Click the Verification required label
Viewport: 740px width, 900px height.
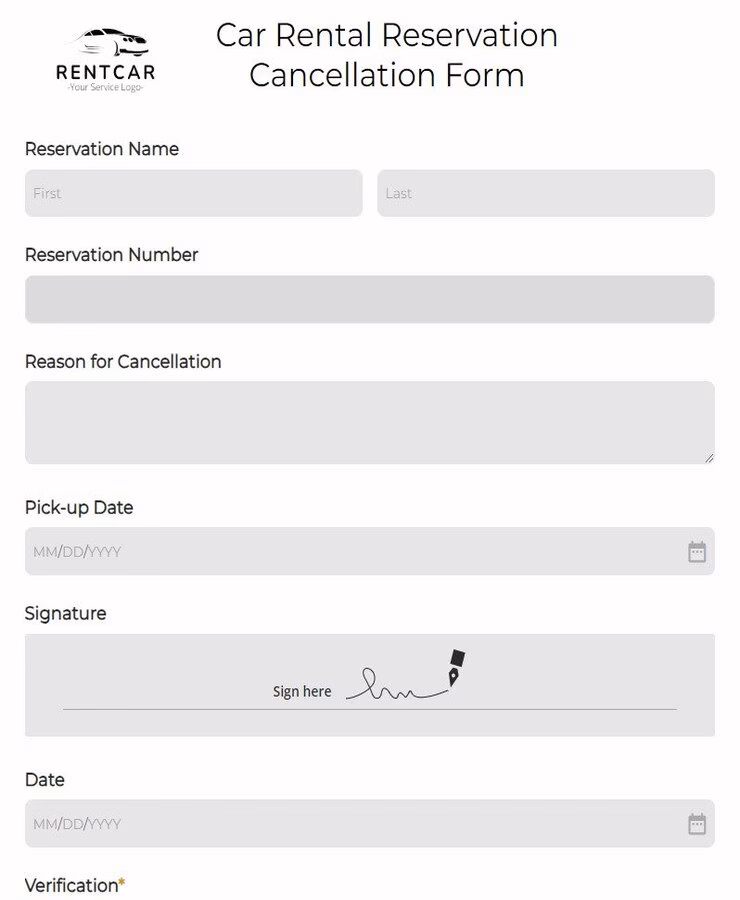click(68, 885)
